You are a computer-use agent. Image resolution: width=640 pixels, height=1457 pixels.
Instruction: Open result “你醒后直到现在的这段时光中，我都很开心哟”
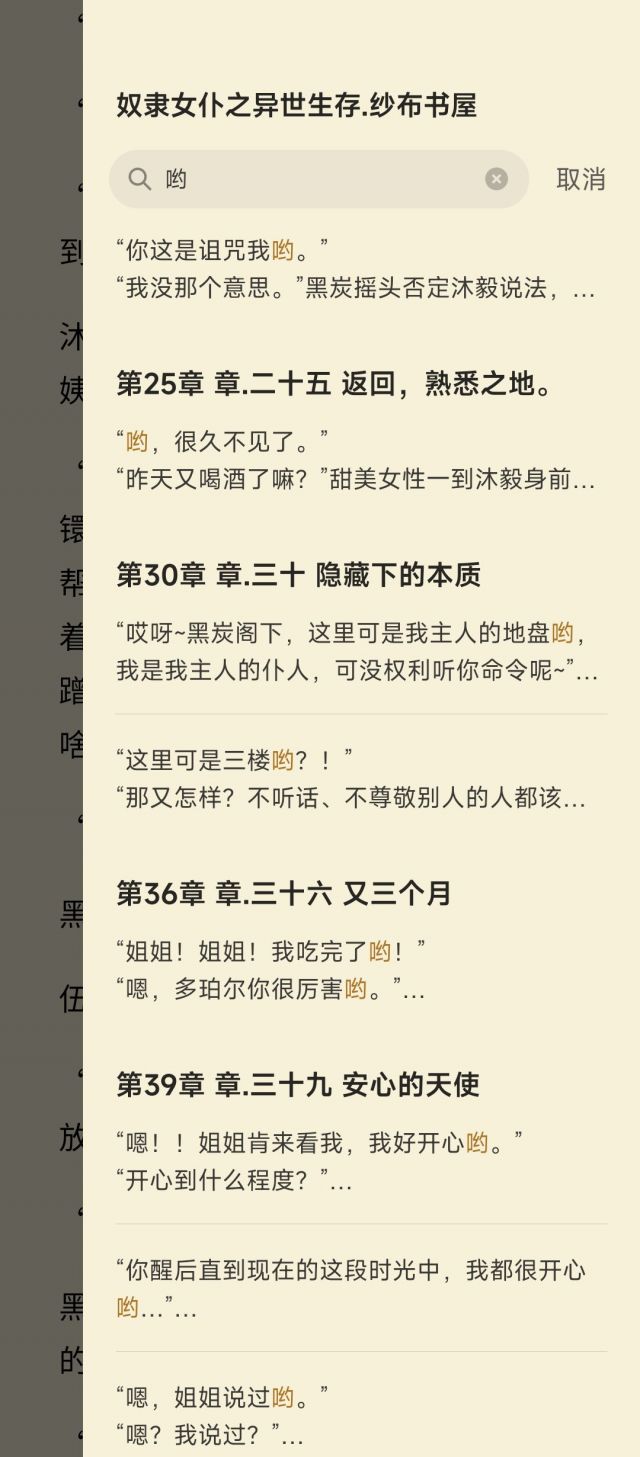point(355,1288)
